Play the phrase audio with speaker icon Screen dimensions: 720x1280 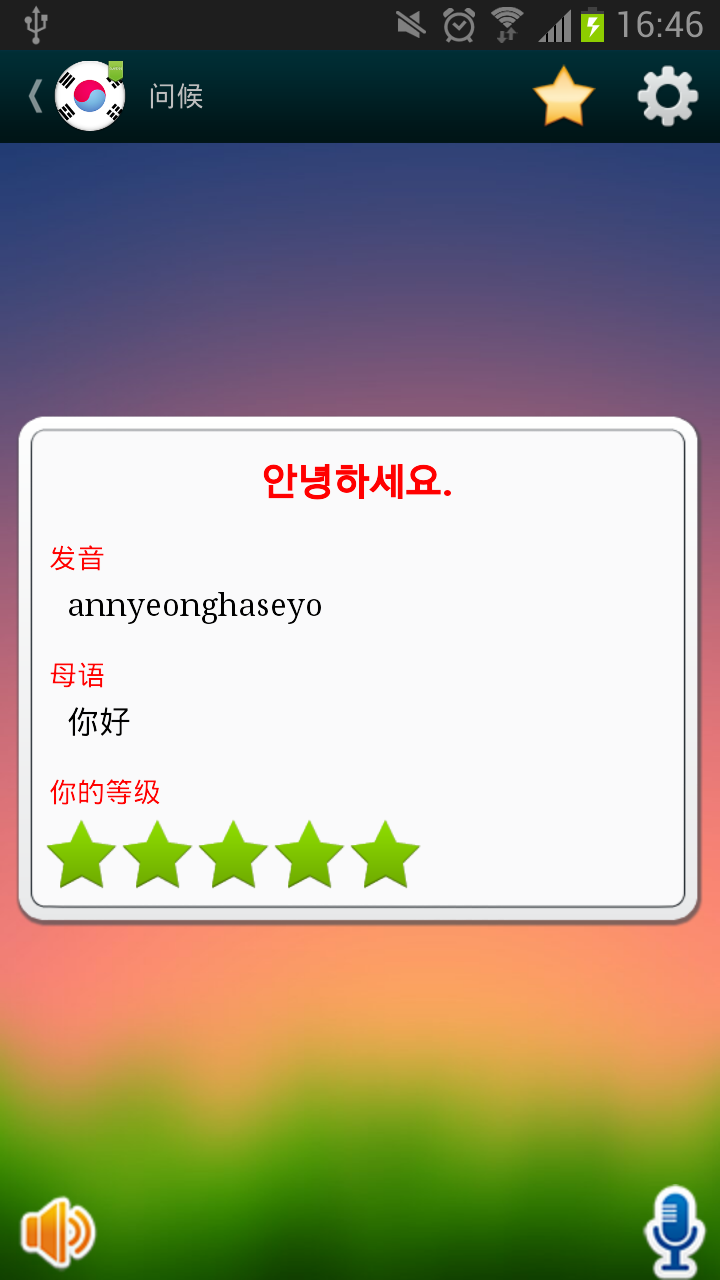point(58,1232)
